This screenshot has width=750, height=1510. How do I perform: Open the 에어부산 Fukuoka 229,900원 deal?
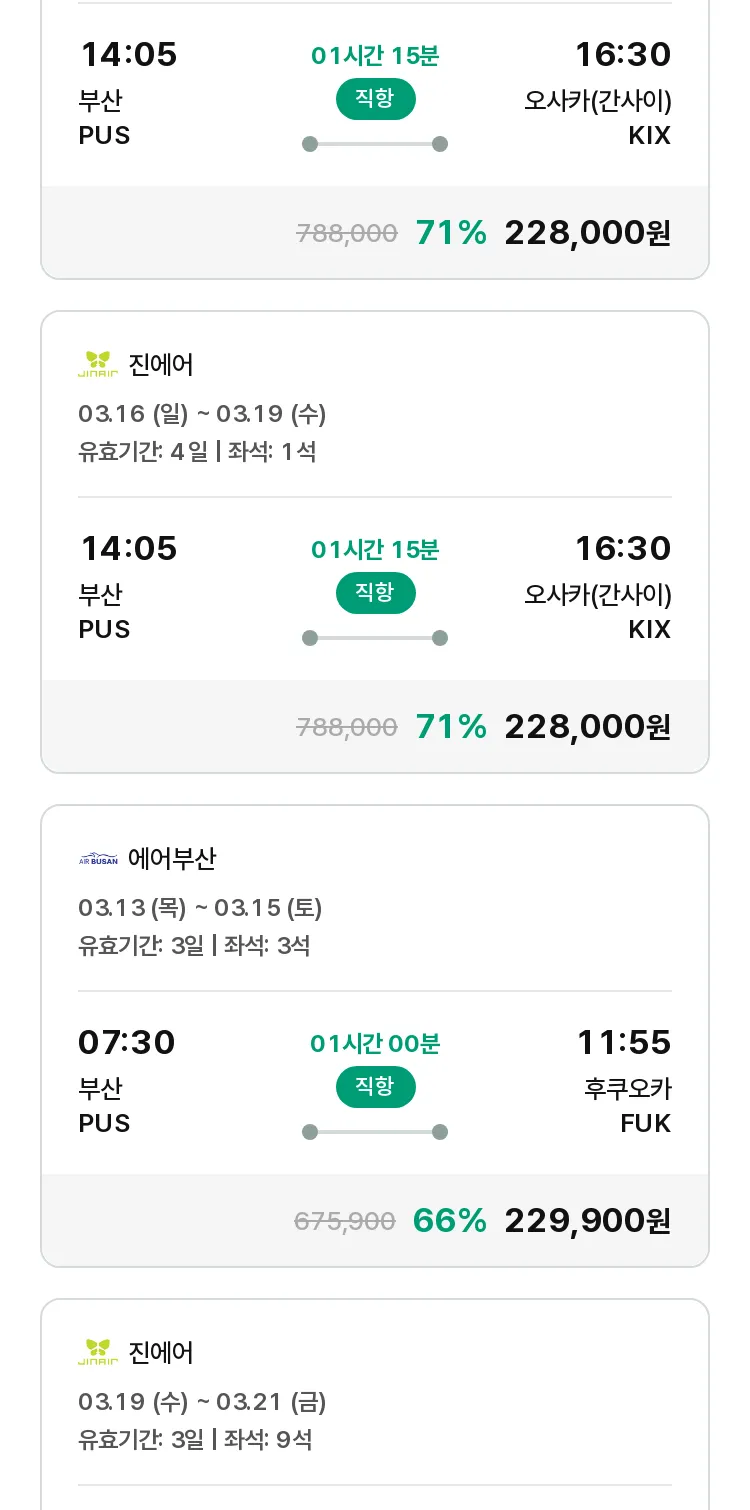pos(375,1036)
